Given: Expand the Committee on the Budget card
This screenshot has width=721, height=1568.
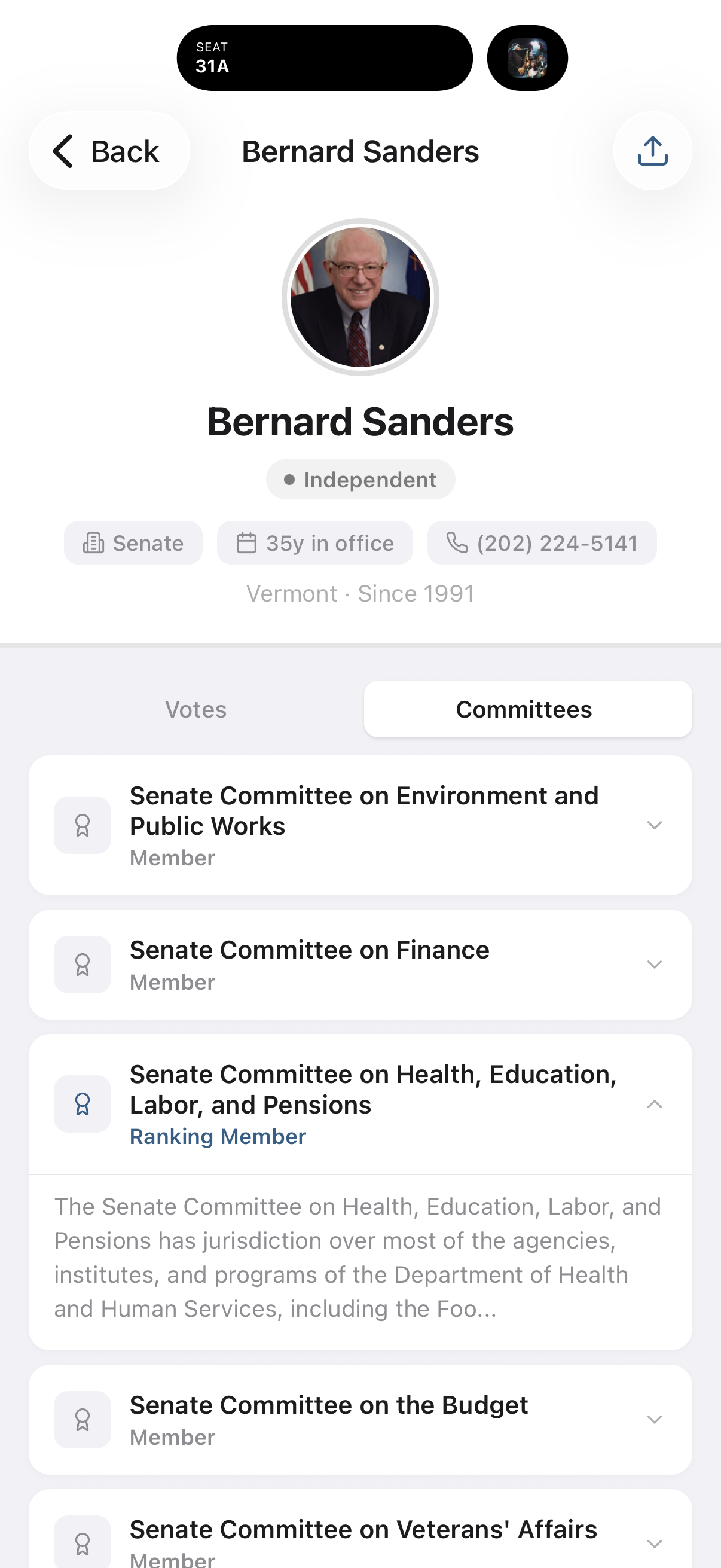Looking at the screenshot, I should [x=655, y=1420].
